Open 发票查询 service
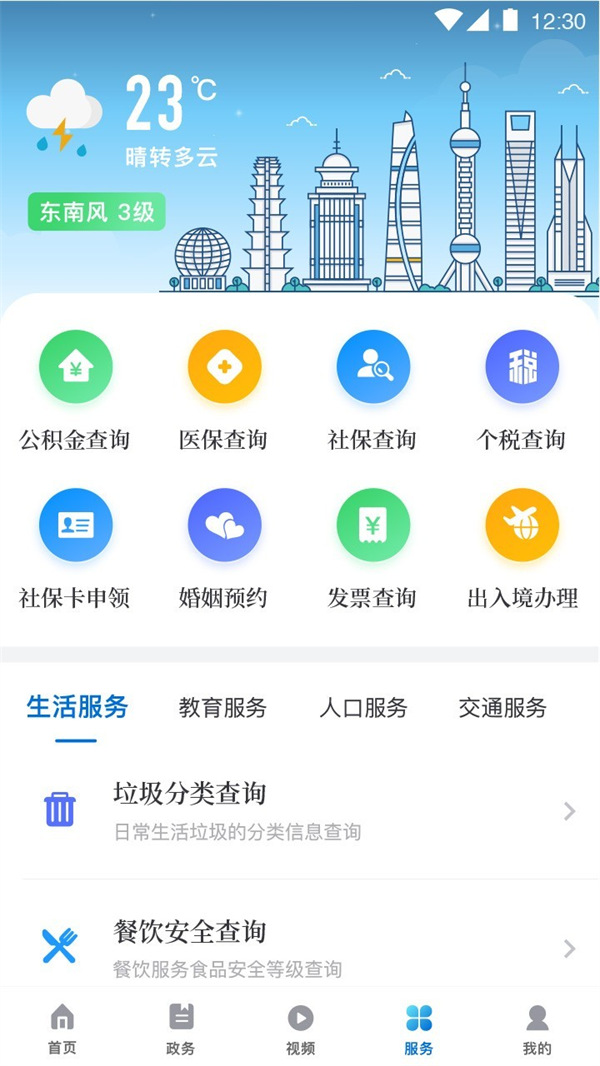Image resolution: width=600 pixels, height=1066 pixels. 373,526
